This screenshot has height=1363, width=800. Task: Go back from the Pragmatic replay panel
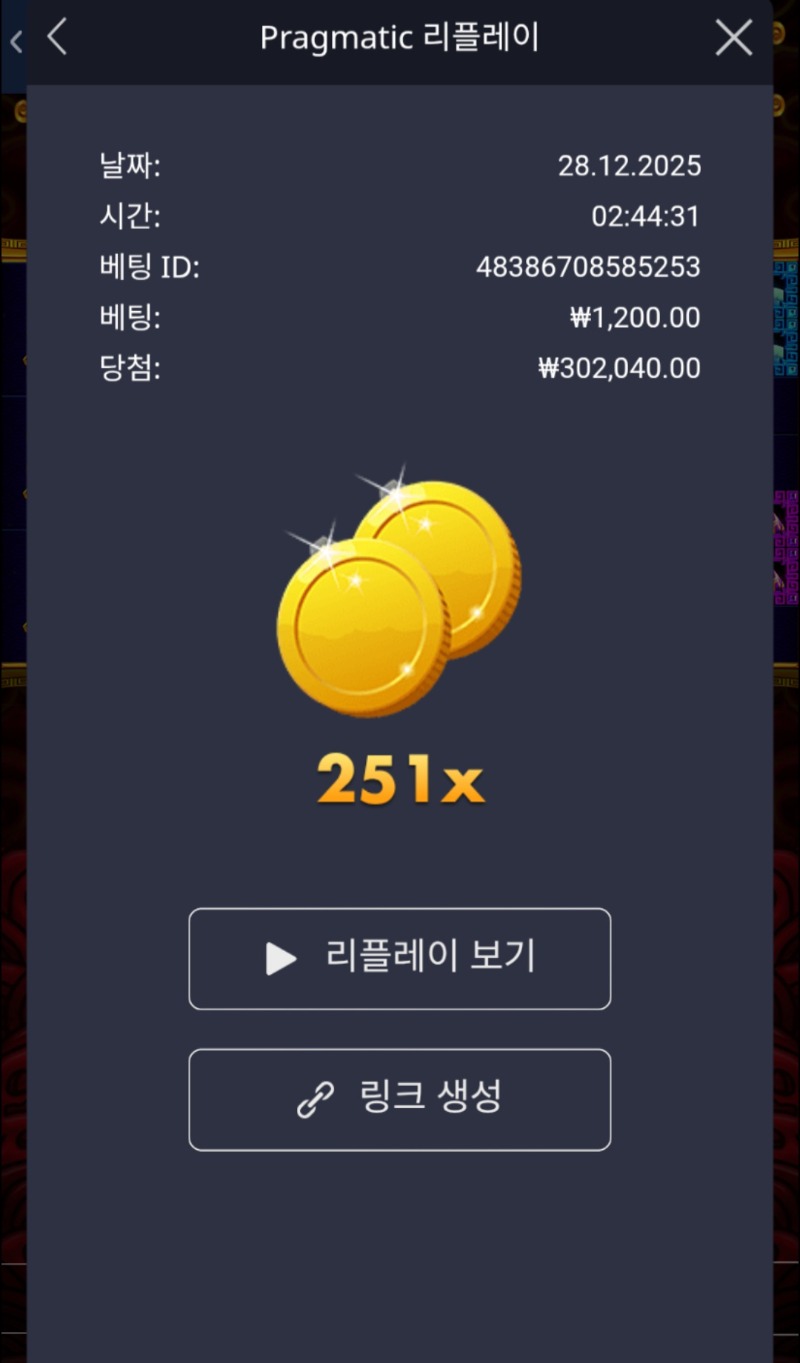[x=57, y=38]
